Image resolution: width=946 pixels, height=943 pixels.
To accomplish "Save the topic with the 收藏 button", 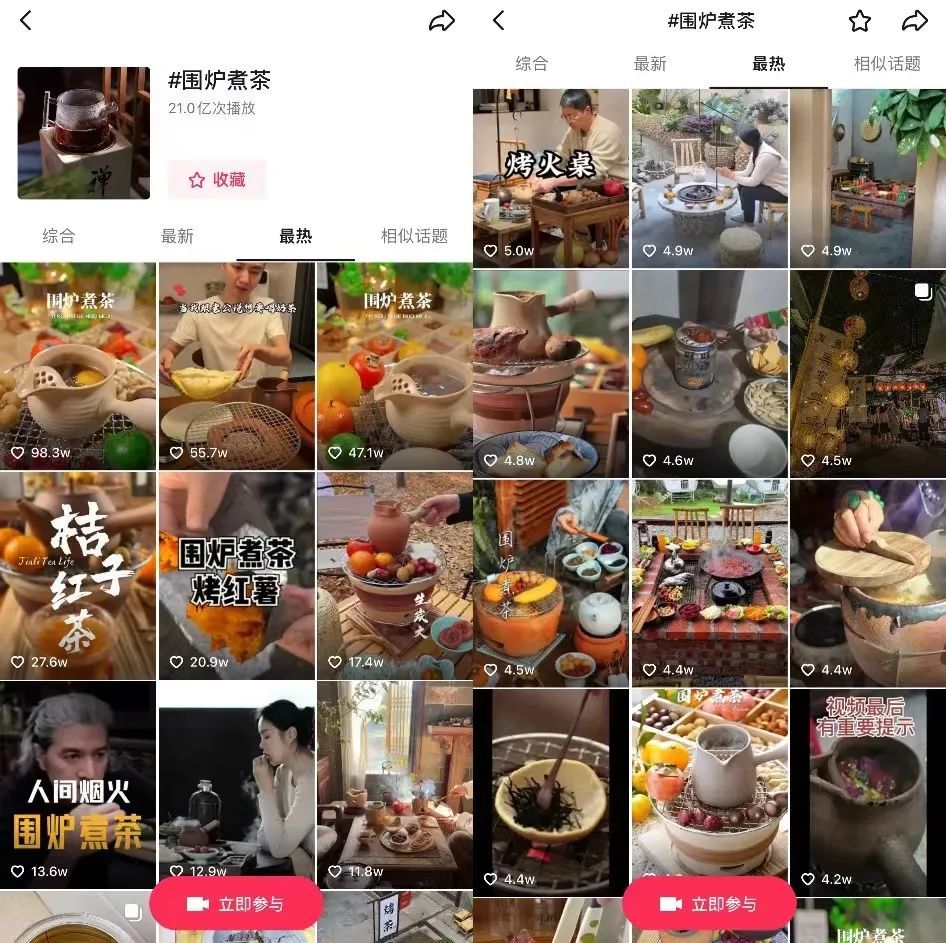I will (217, 180).
